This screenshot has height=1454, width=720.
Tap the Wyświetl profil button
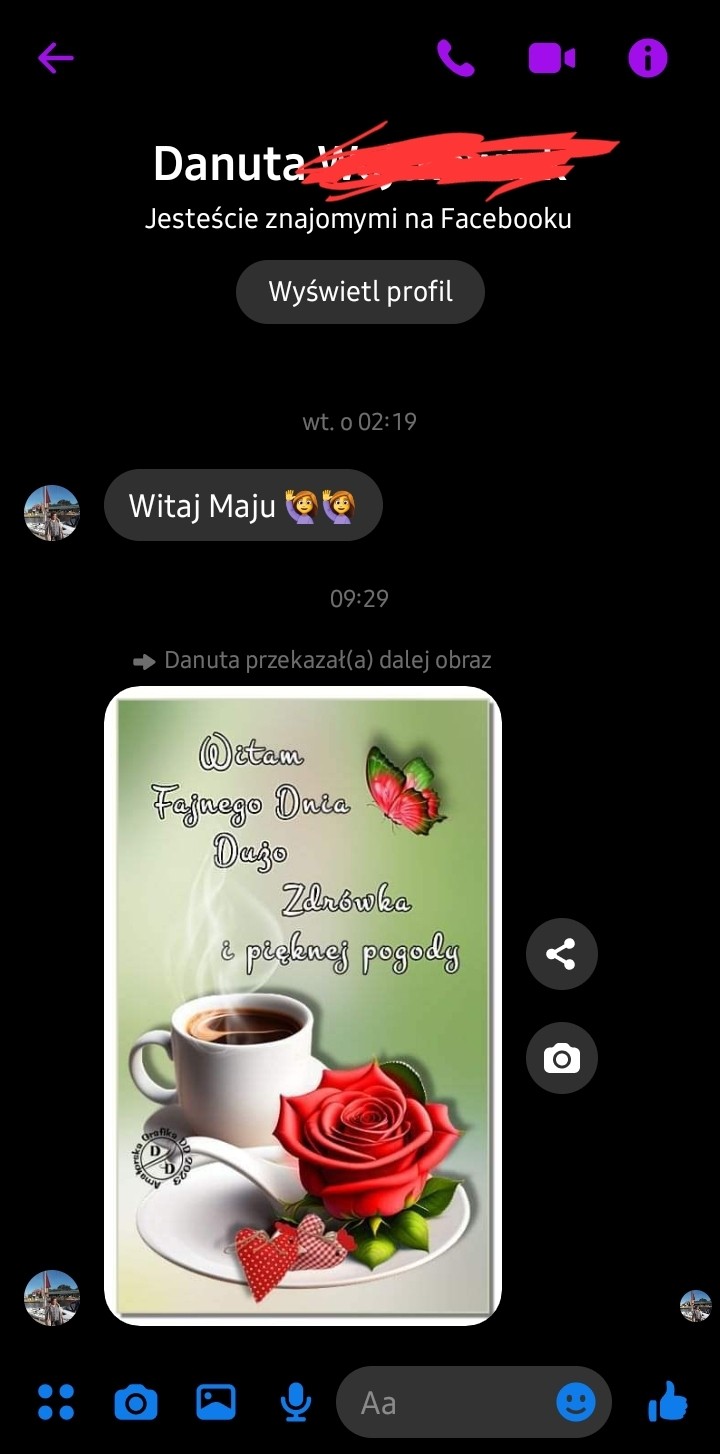click(x=360, y=292)
